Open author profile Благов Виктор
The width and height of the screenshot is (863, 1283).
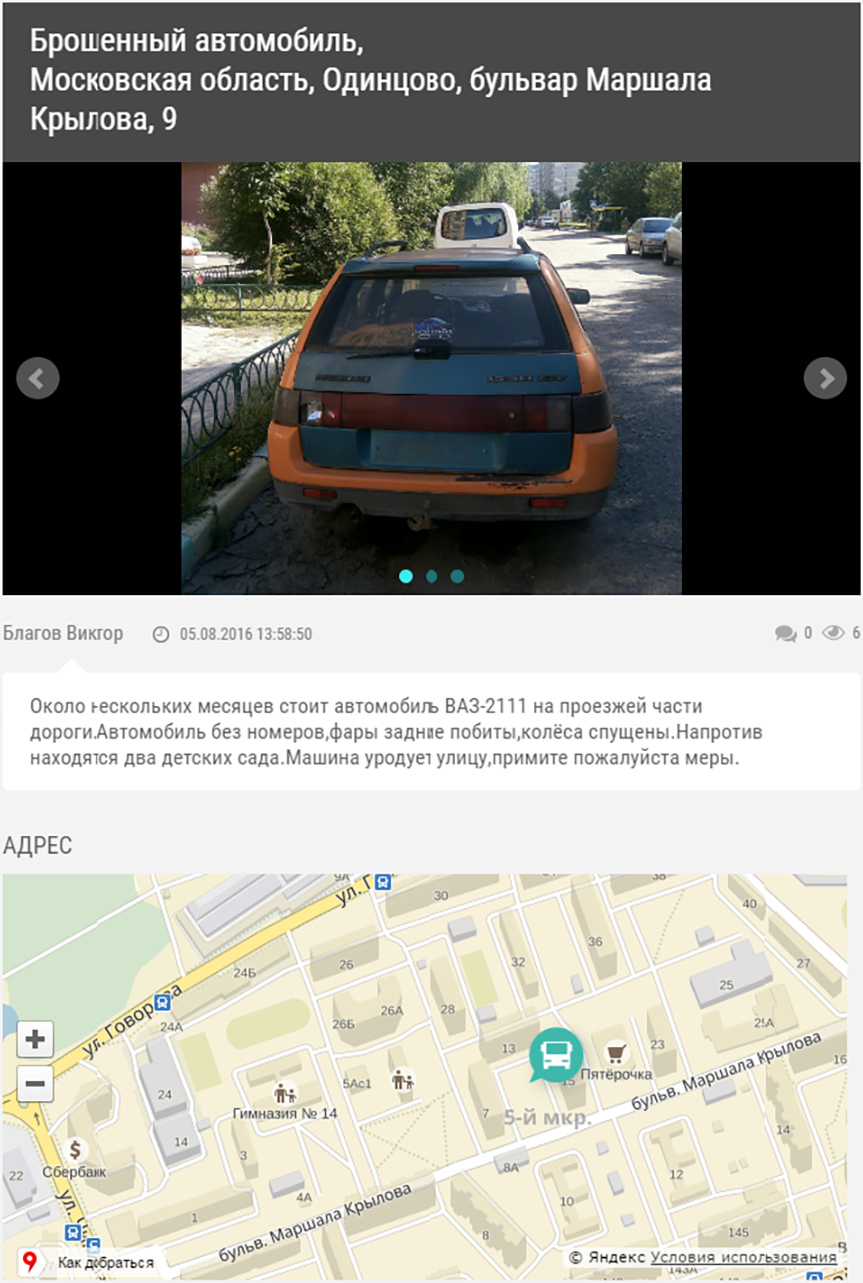pyautogui.click(x=63, y=633)
